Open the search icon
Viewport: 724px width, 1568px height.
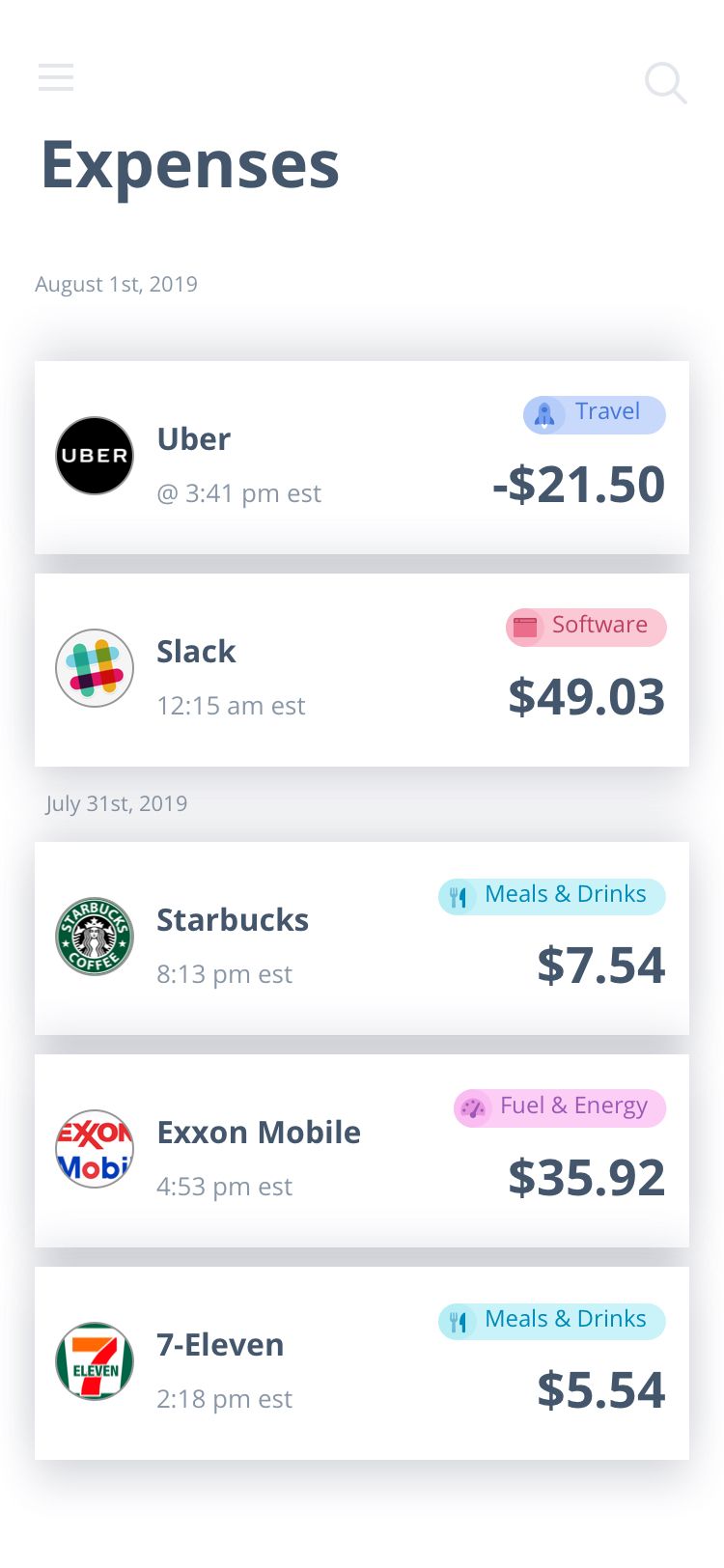pos(665,83)
